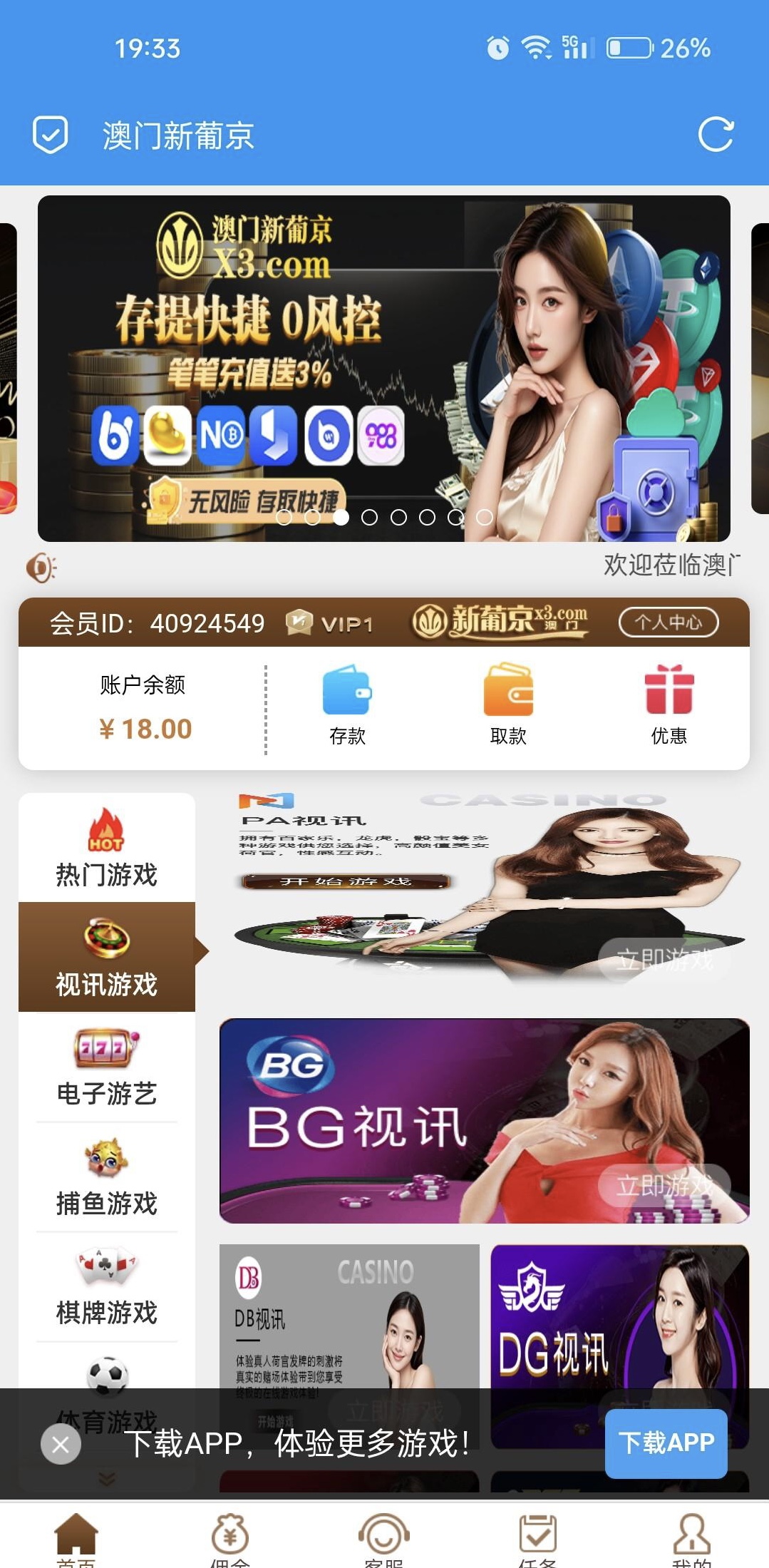Open the 棋牌游戏 category

[x=107, y=1286]
